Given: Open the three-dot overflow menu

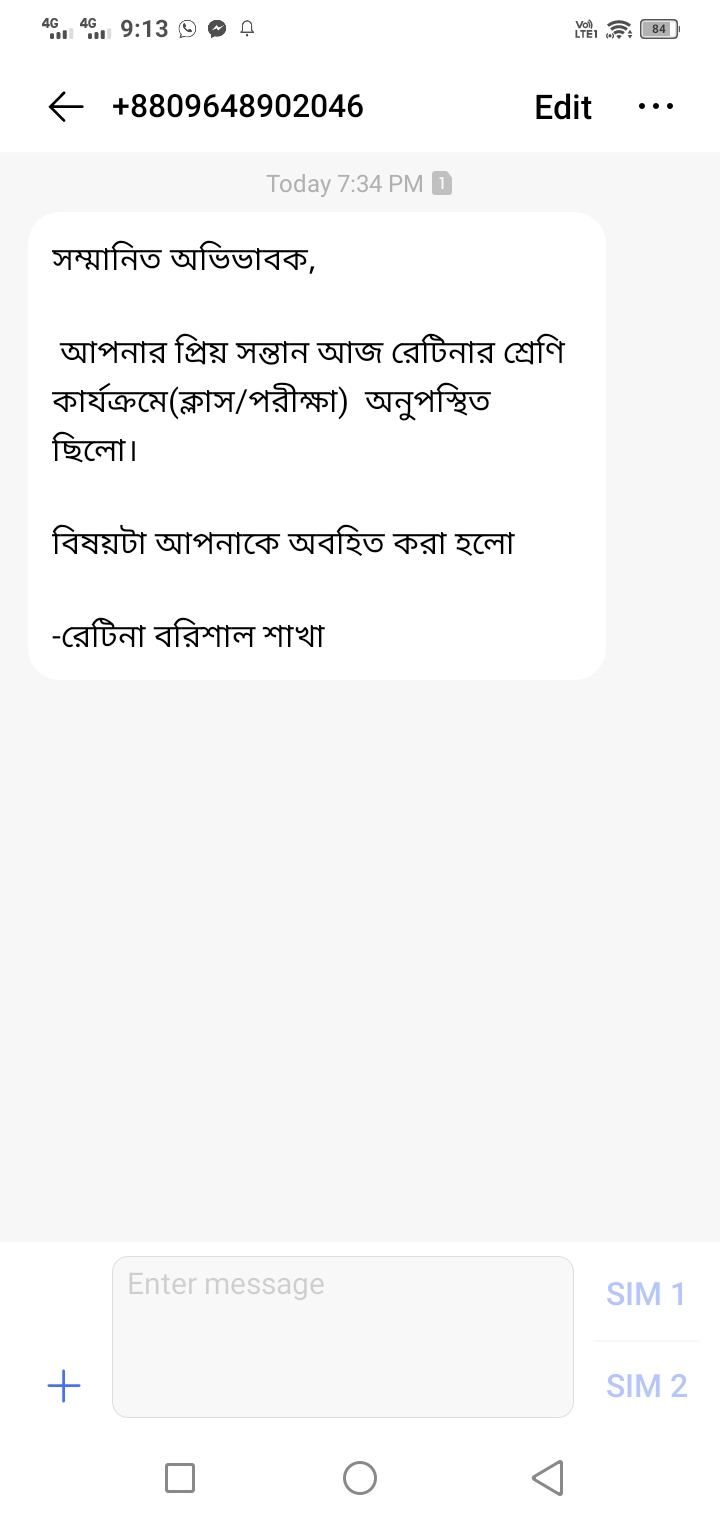Looking at the screenshot, I should 655,106.
